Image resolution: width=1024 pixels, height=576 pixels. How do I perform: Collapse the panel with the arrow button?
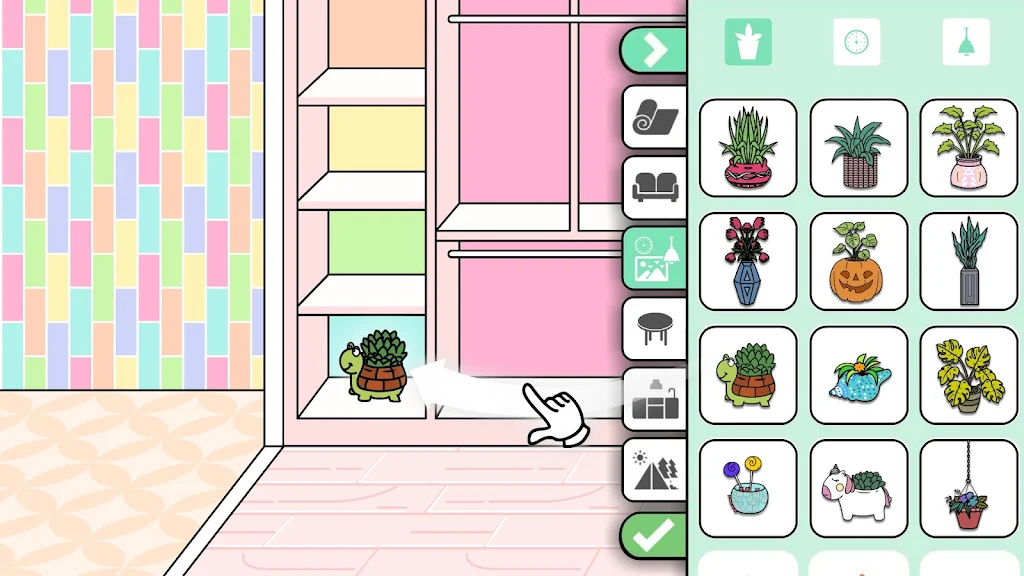click(655, 51)
